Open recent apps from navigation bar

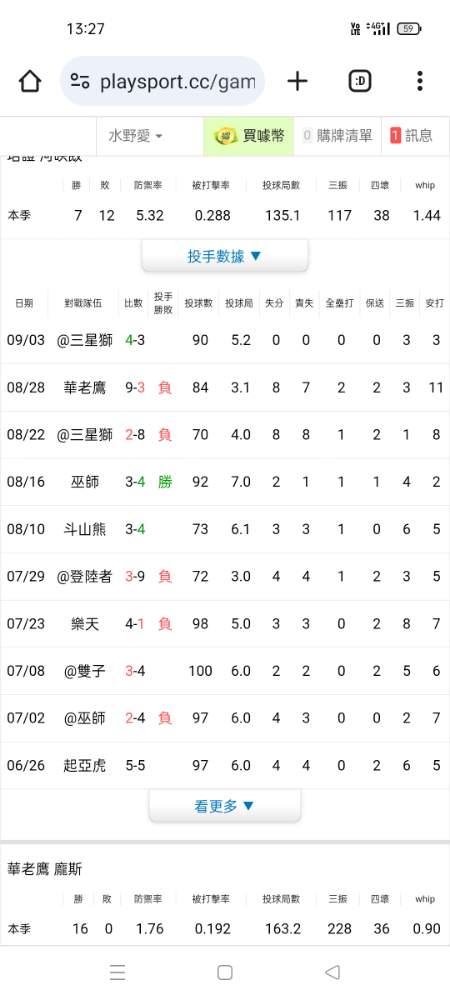click(x=117, y=972)
